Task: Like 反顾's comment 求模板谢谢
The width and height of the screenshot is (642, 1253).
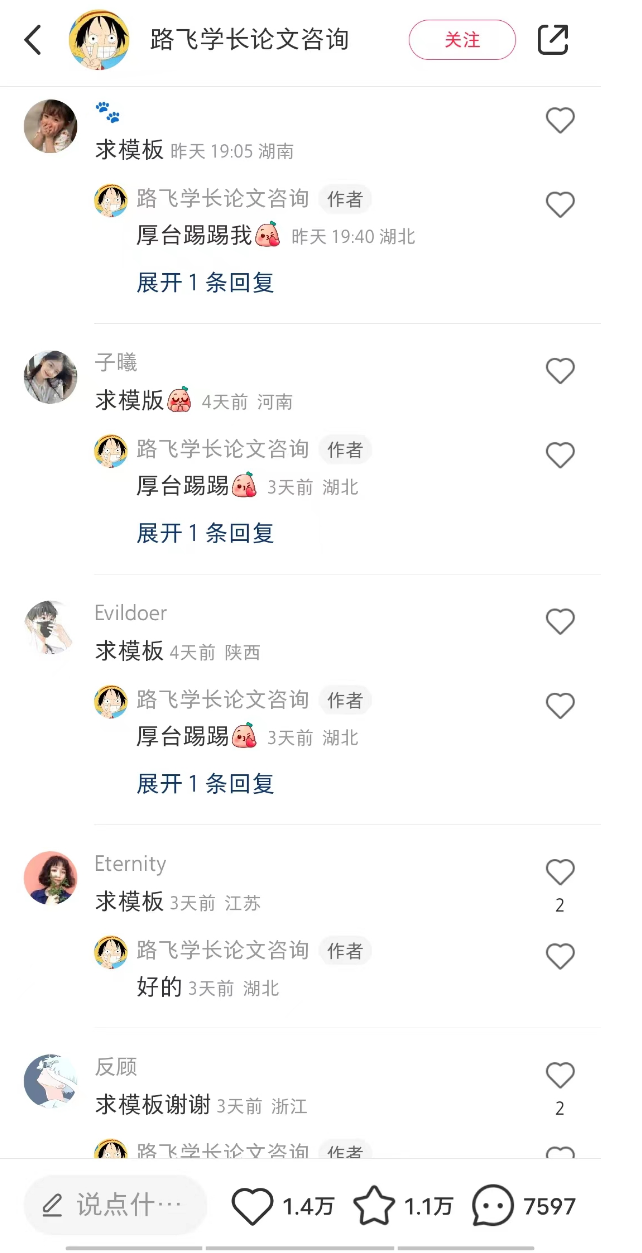Action: (559, 1076)
